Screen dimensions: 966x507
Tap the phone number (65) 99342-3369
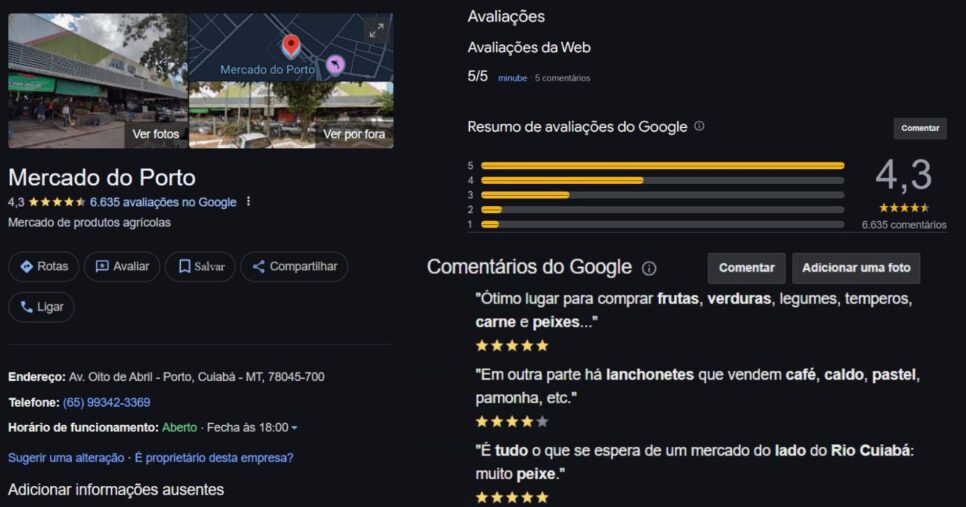[x=106, y=402]
